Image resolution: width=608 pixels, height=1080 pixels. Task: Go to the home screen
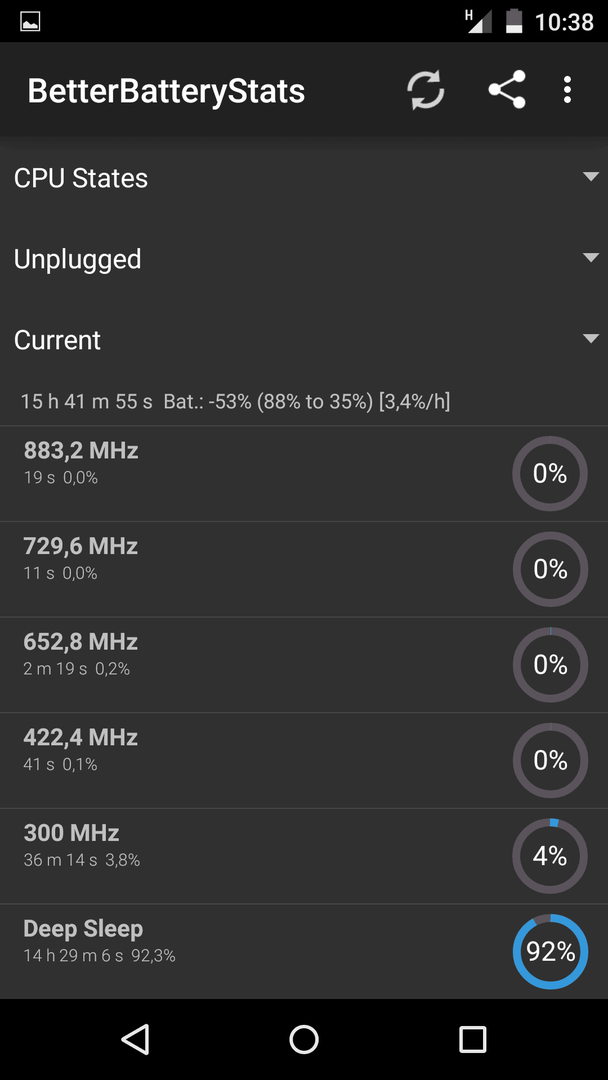point(304,1039)
